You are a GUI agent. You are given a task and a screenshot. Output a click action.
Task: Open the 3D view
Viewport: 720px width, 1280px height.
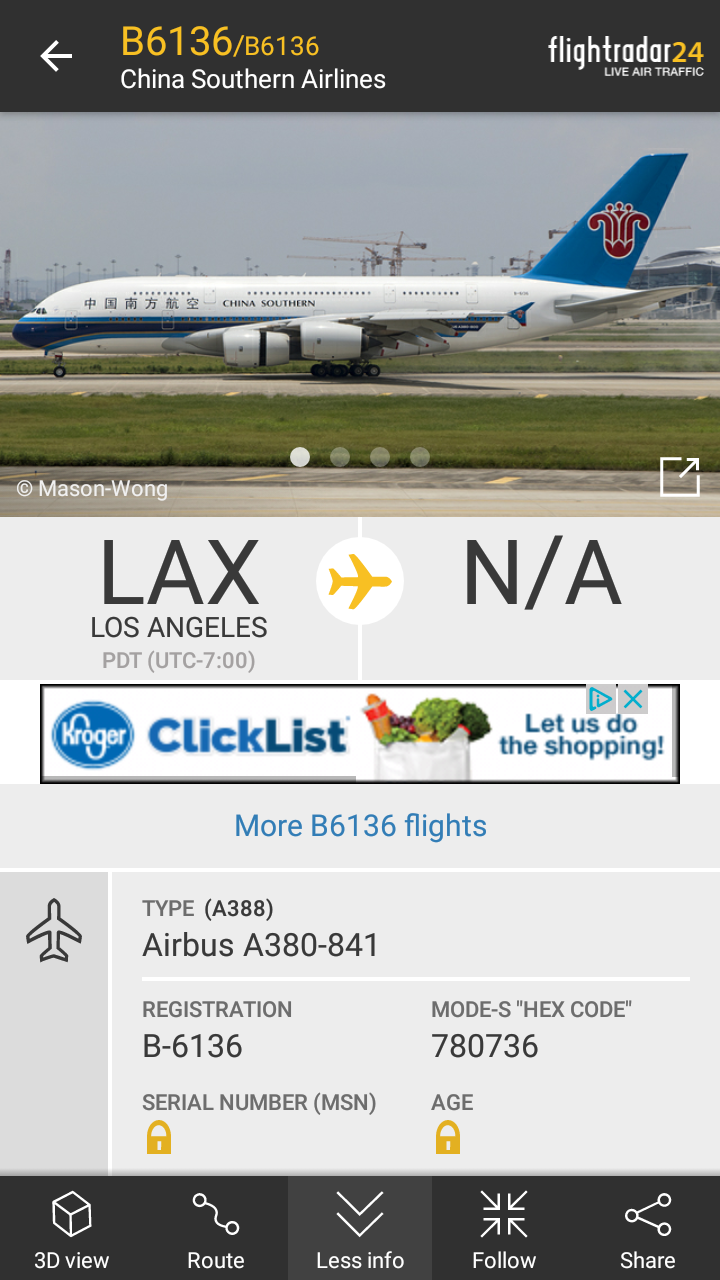click(72, 1228)
